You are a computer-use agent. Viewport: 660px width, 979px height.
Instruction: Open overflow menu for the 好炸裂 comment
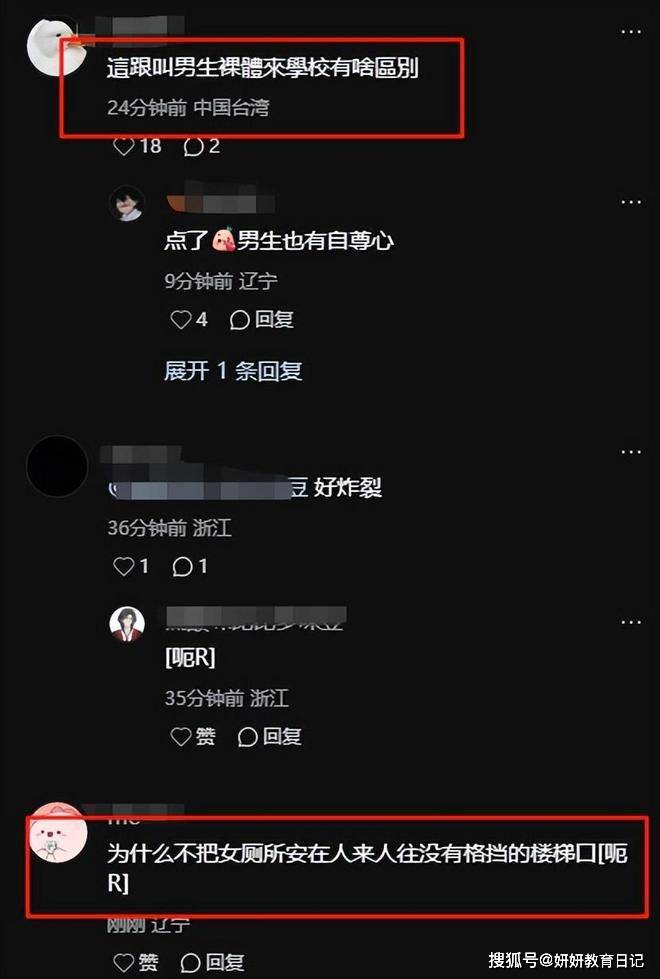[630, 452]
